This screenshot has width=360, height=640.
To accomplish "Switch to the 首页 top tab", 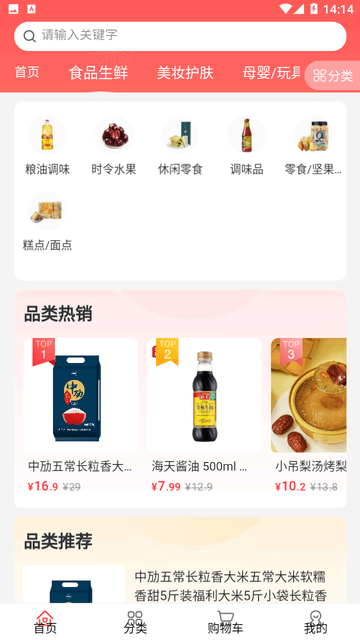I will coord(27,72).
